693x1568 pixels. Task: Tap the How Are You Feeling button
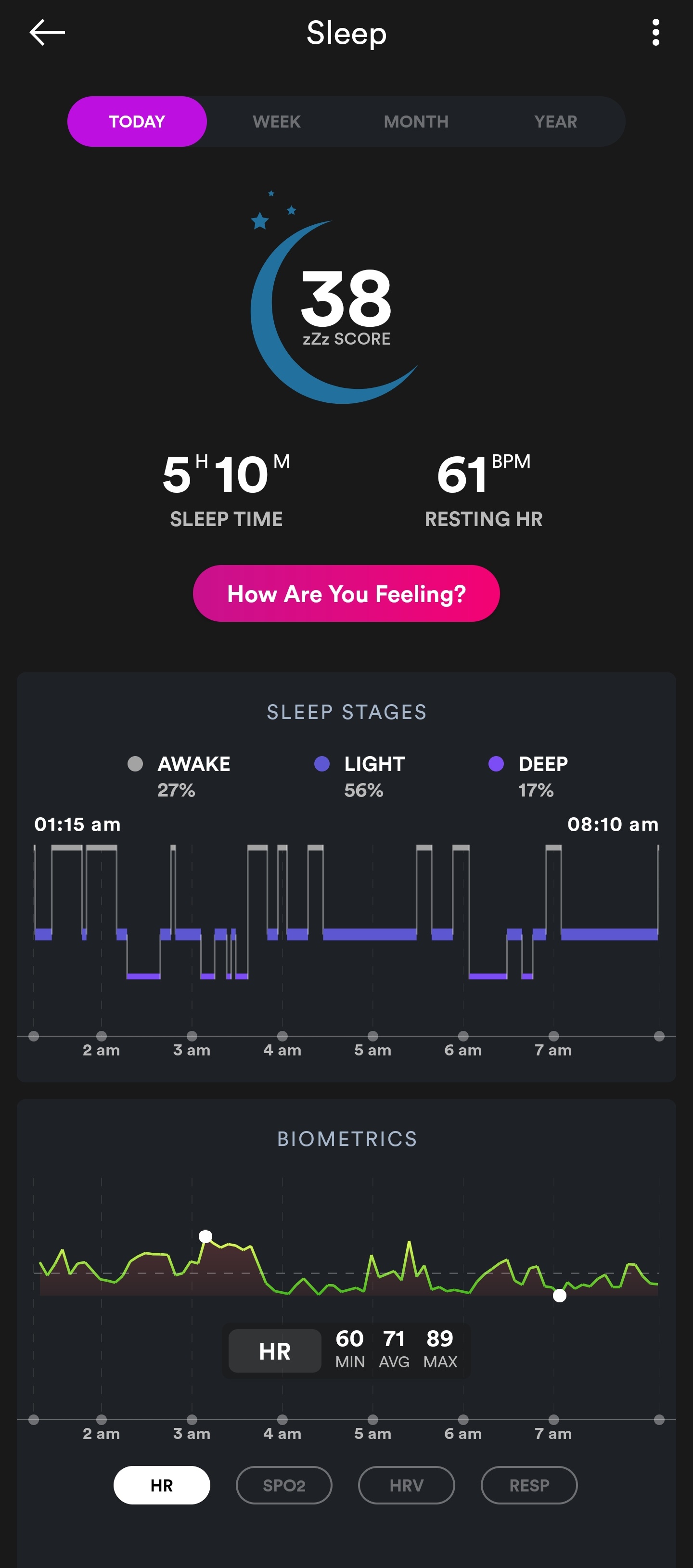[346, 593]
